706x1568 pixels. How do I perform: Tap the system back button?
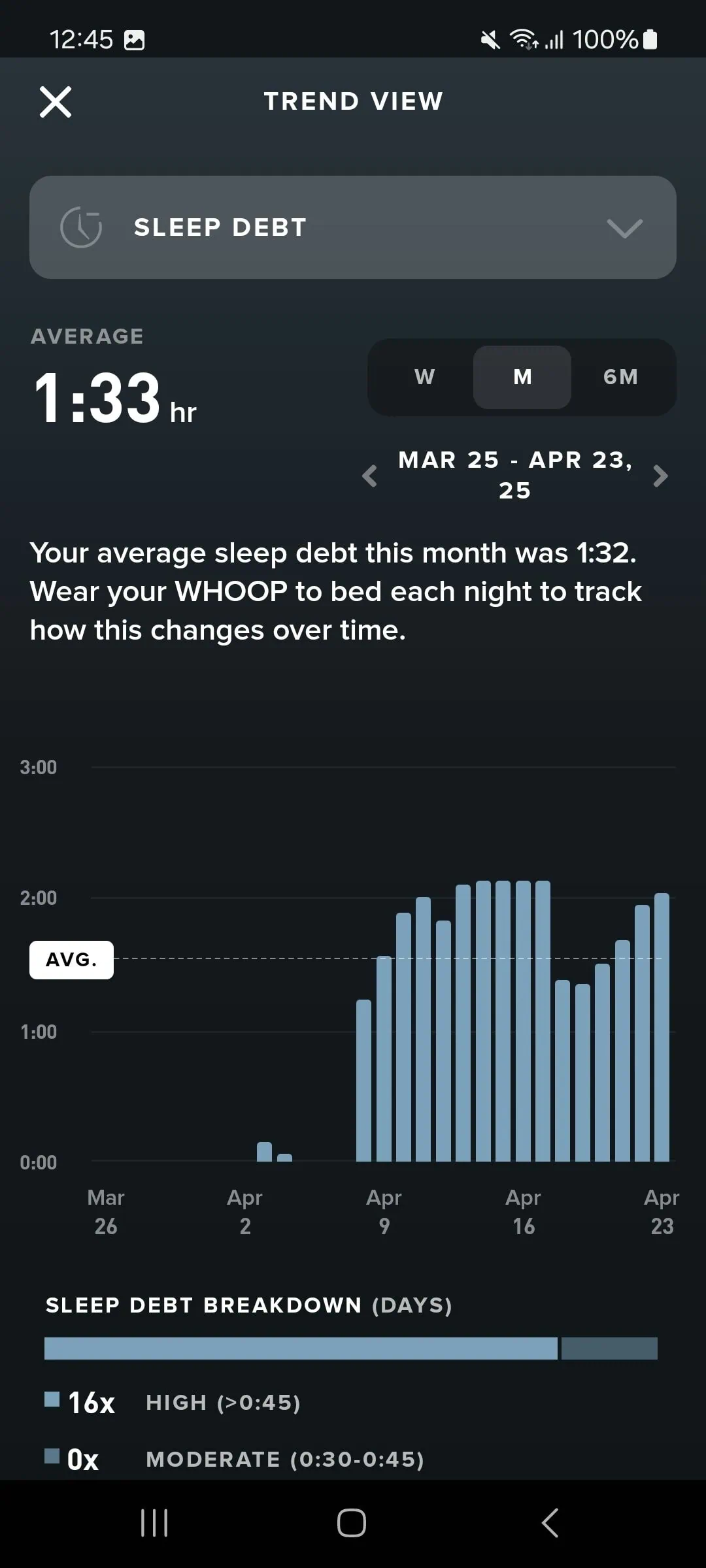click(x=550, y=1522)
